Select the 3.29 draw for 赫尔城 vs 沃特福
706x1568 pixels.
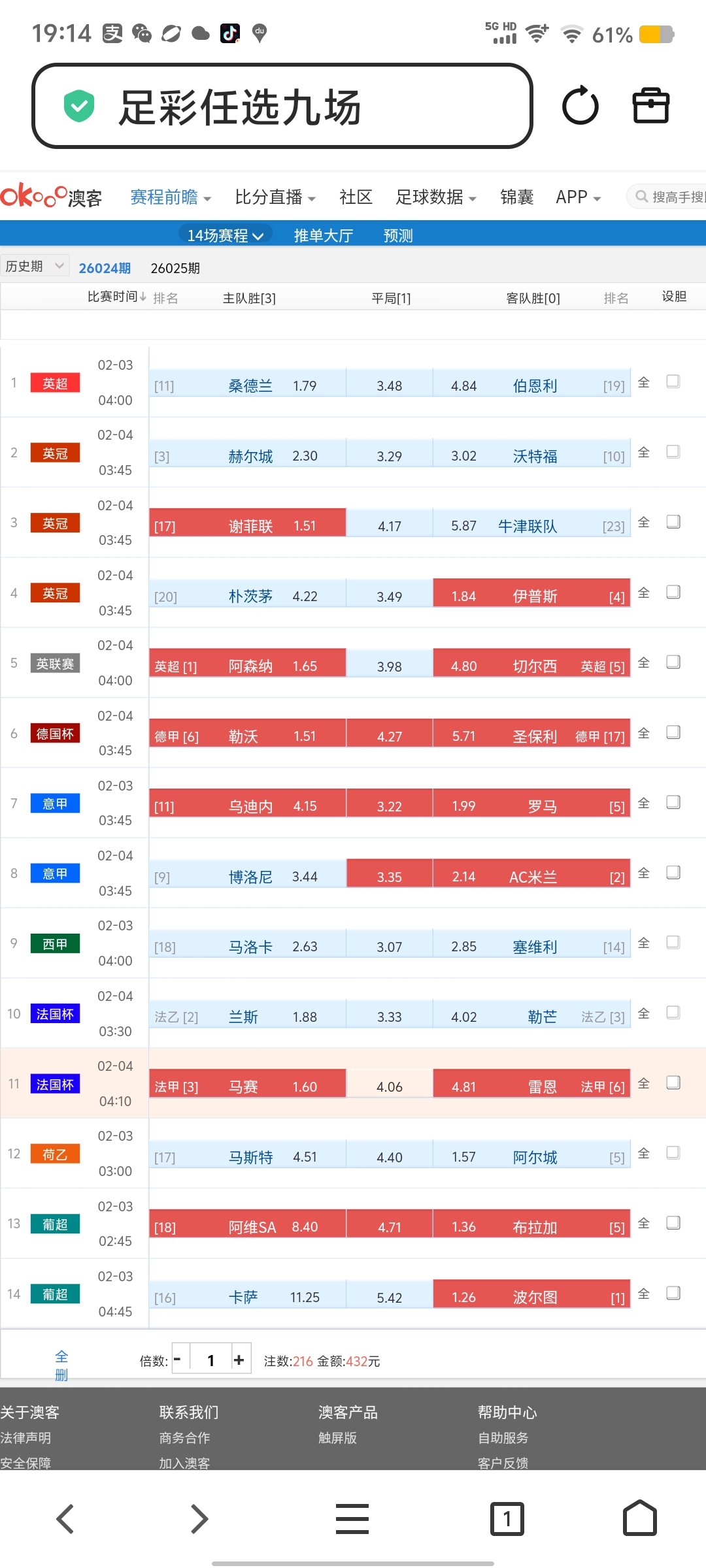389,456
